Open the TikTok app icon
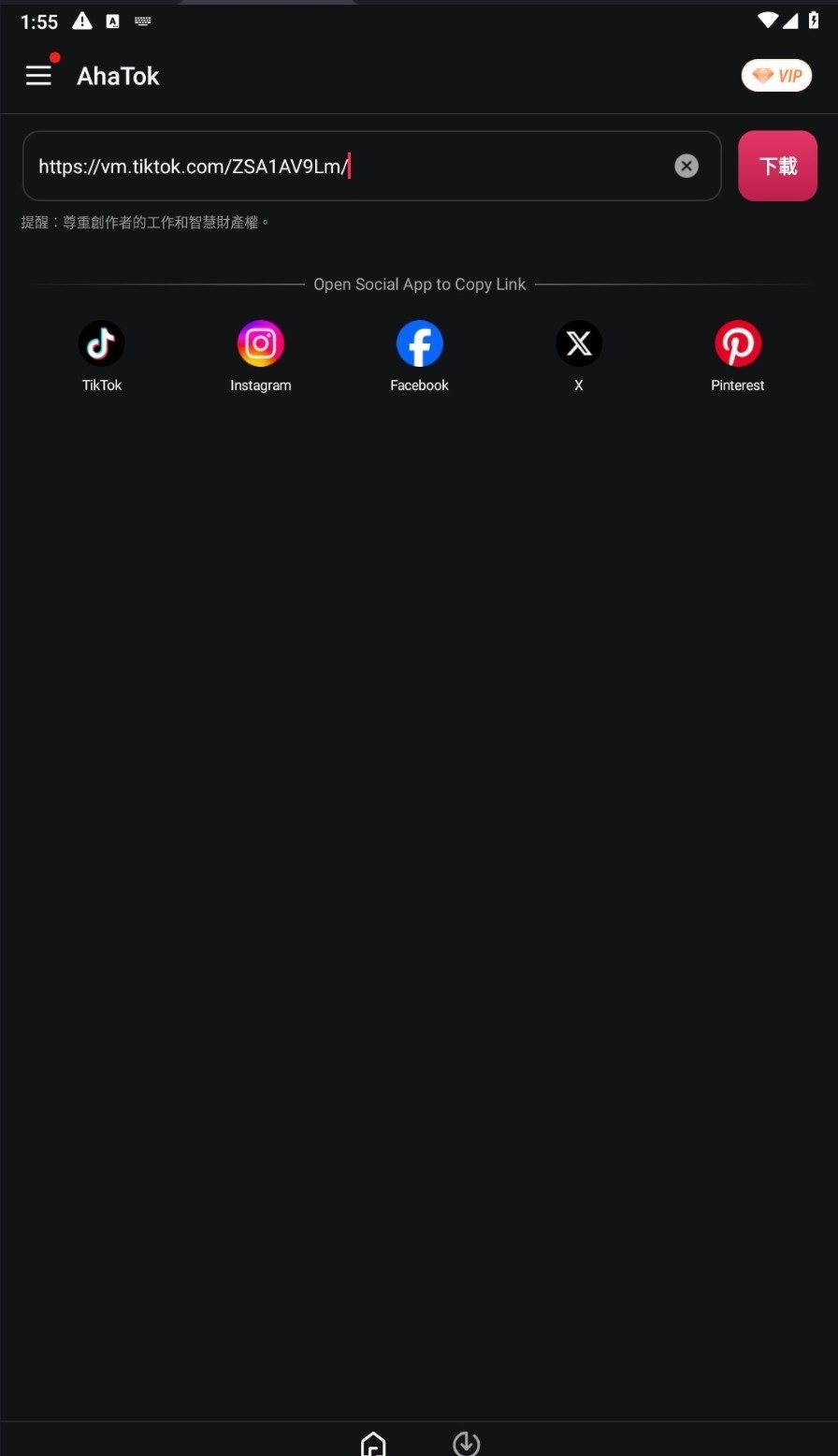Viewport: 838px width, 1456px height. pyautogui.click(x=101, y=343)
